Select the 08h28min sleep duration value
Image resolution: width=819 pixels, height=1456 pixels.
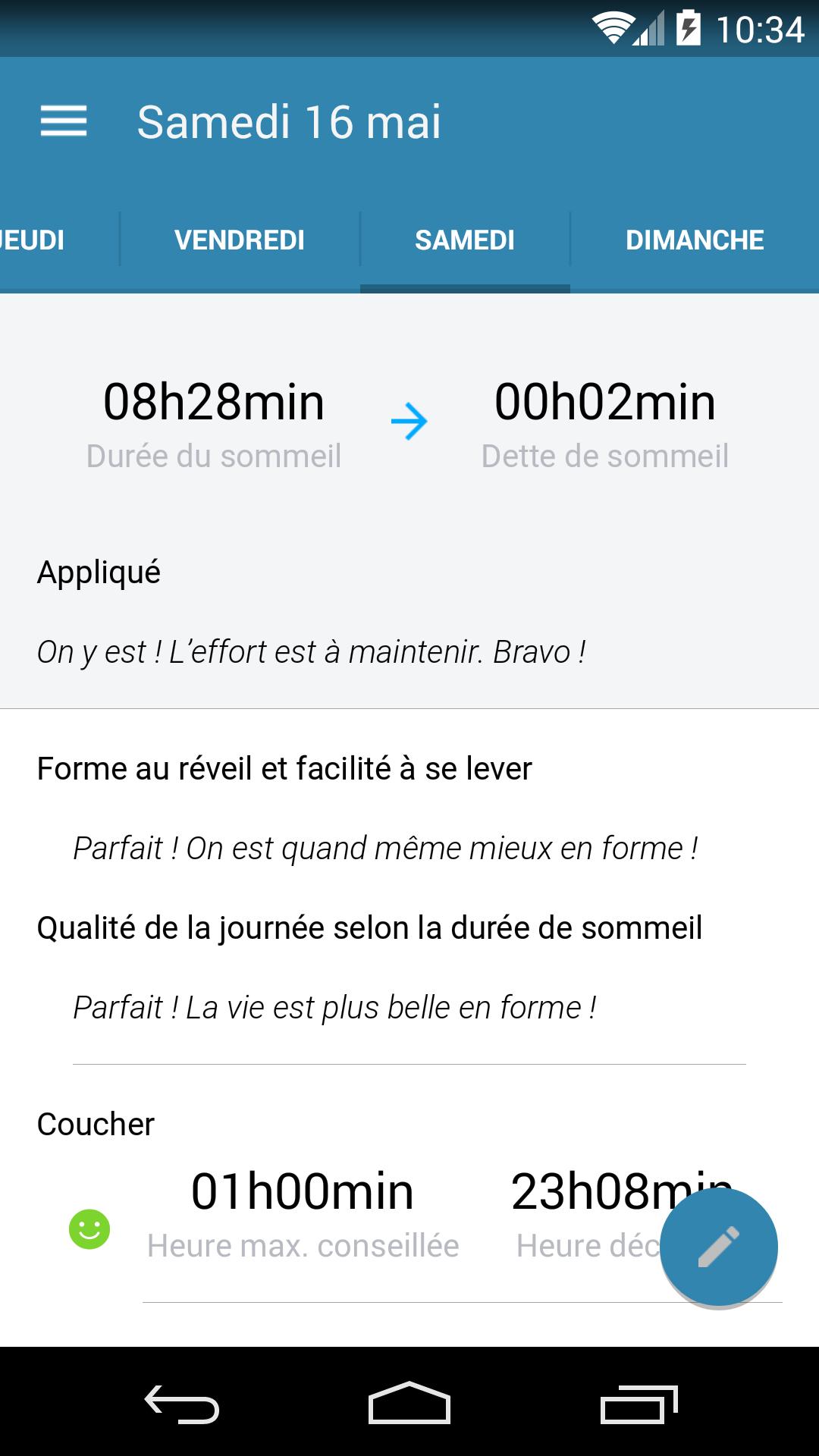point(213,402)
